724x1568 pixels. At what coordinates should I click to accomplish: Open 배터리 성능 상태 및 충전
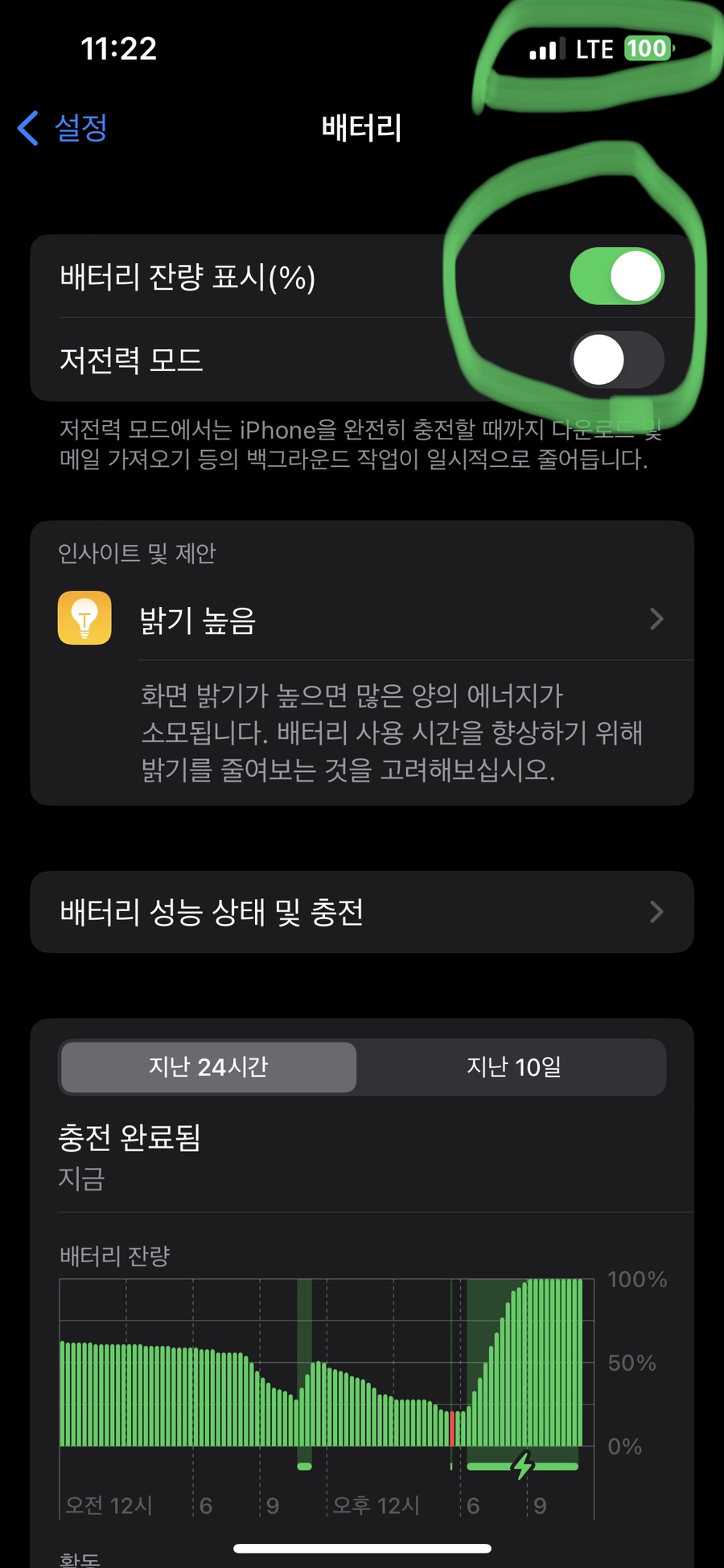point(362,912)
